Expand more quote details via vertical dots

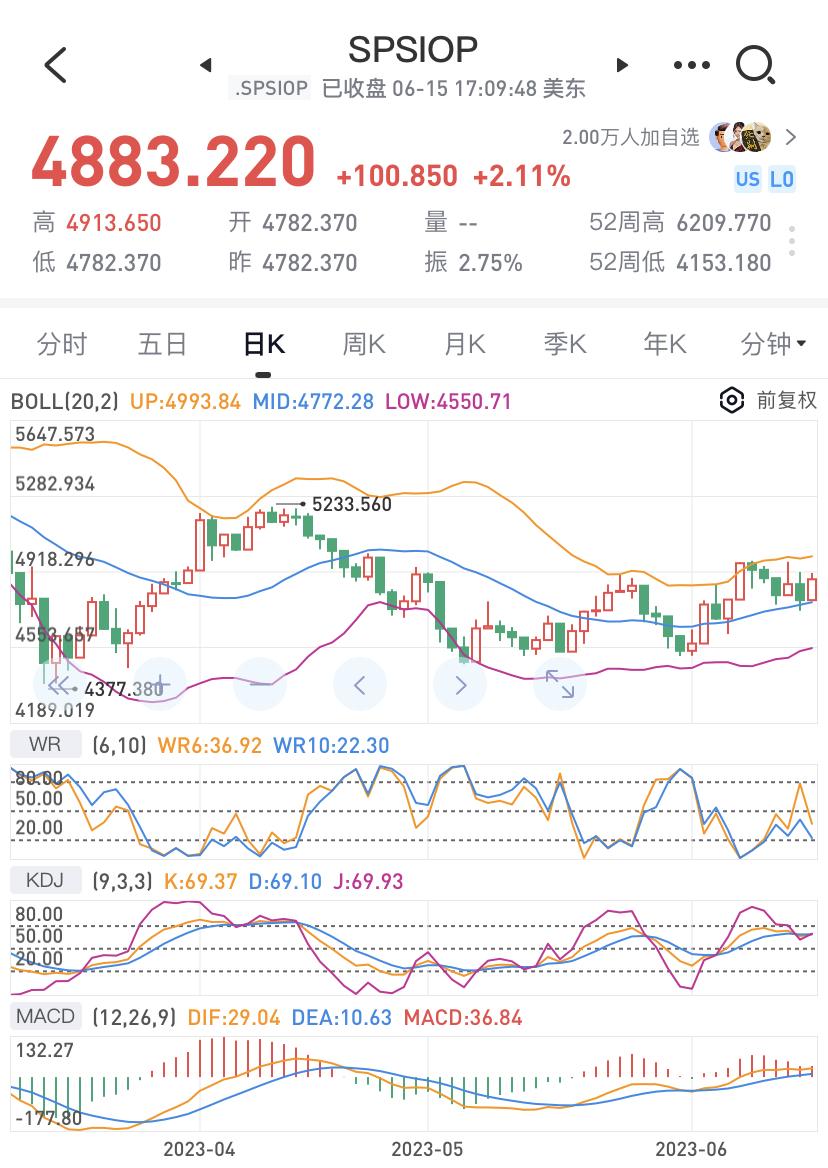(x=792, y=241)
